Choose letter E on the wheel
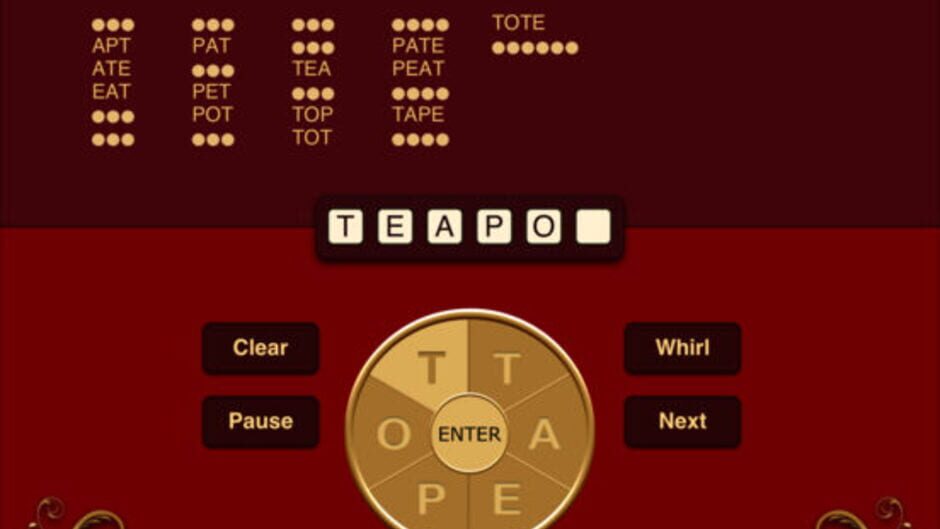 pyautogui.click(x=507, y=497)
